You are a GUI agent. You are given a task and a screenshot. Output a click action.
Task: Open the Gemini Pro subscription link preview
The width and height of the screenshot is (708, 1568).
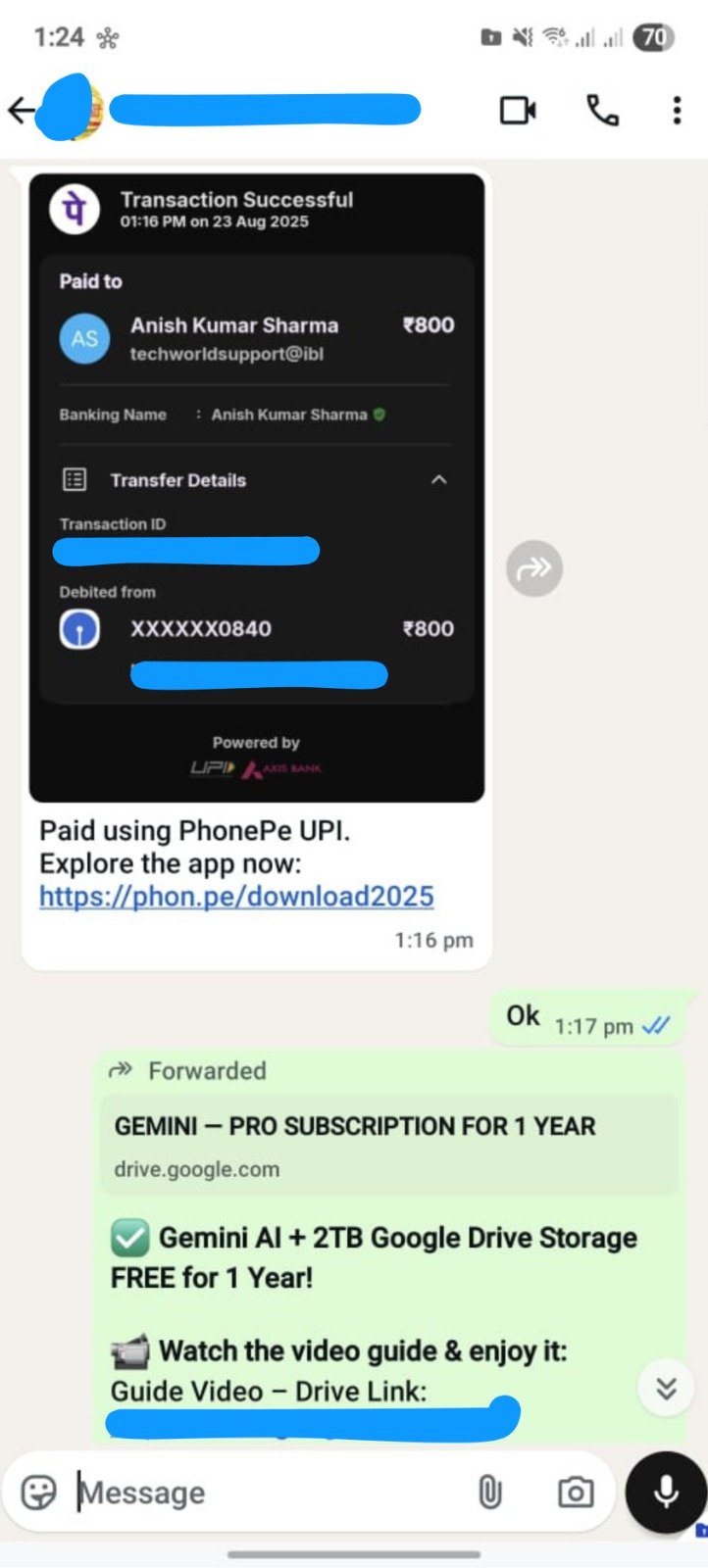(389, 1145)
